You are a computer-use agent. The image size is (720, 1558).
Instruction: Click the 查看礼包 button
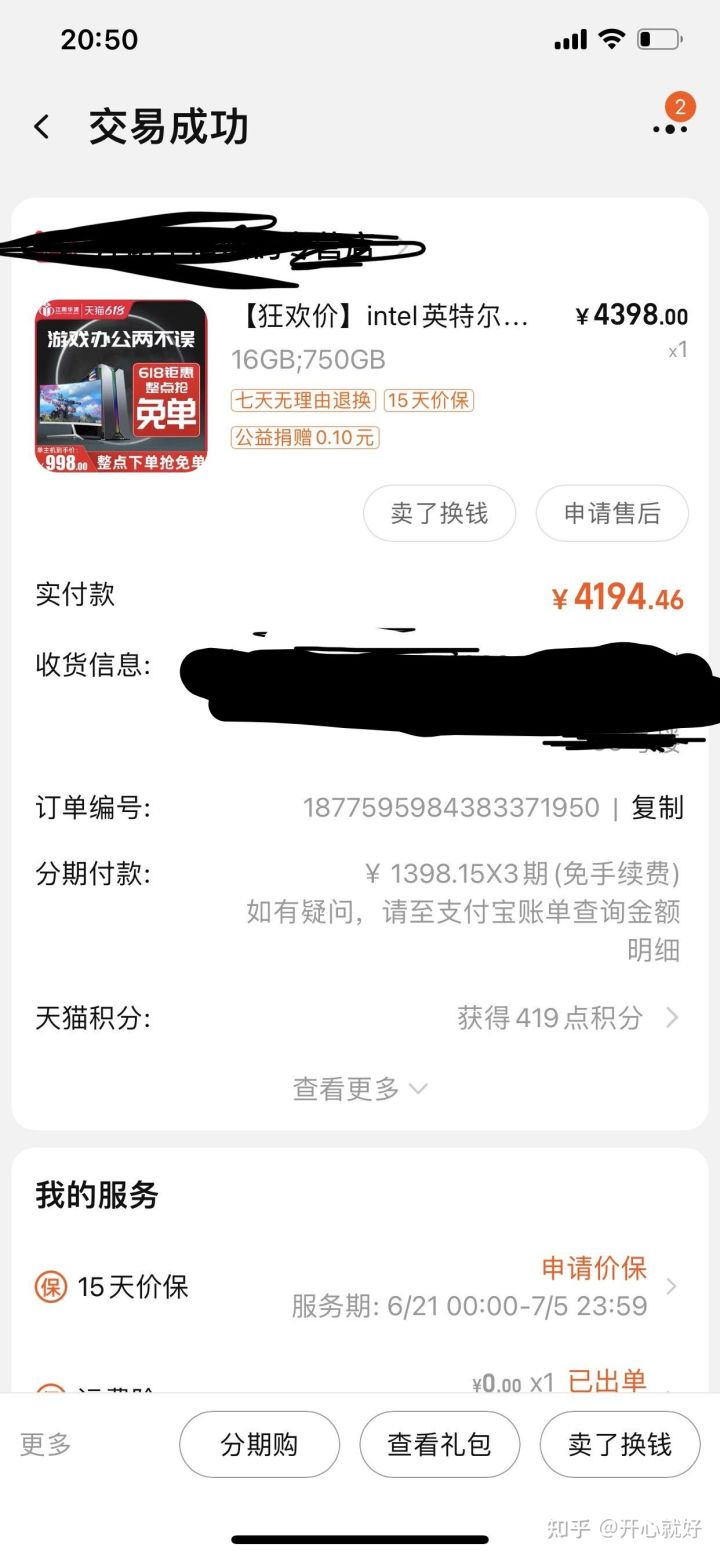coord(439,1444)
